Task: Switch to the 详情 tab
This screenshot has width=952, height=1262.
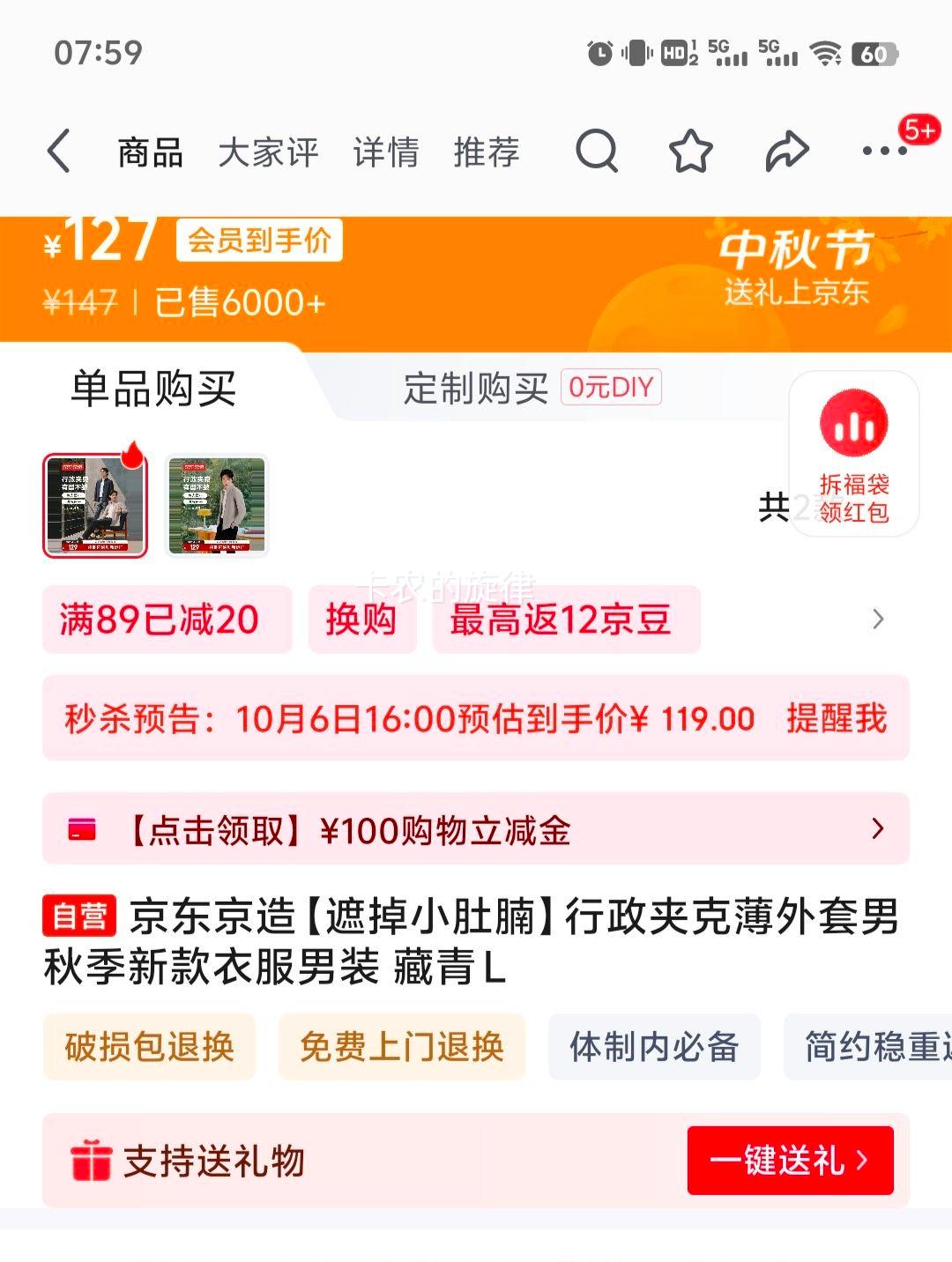Action: [x=385, y=152]
